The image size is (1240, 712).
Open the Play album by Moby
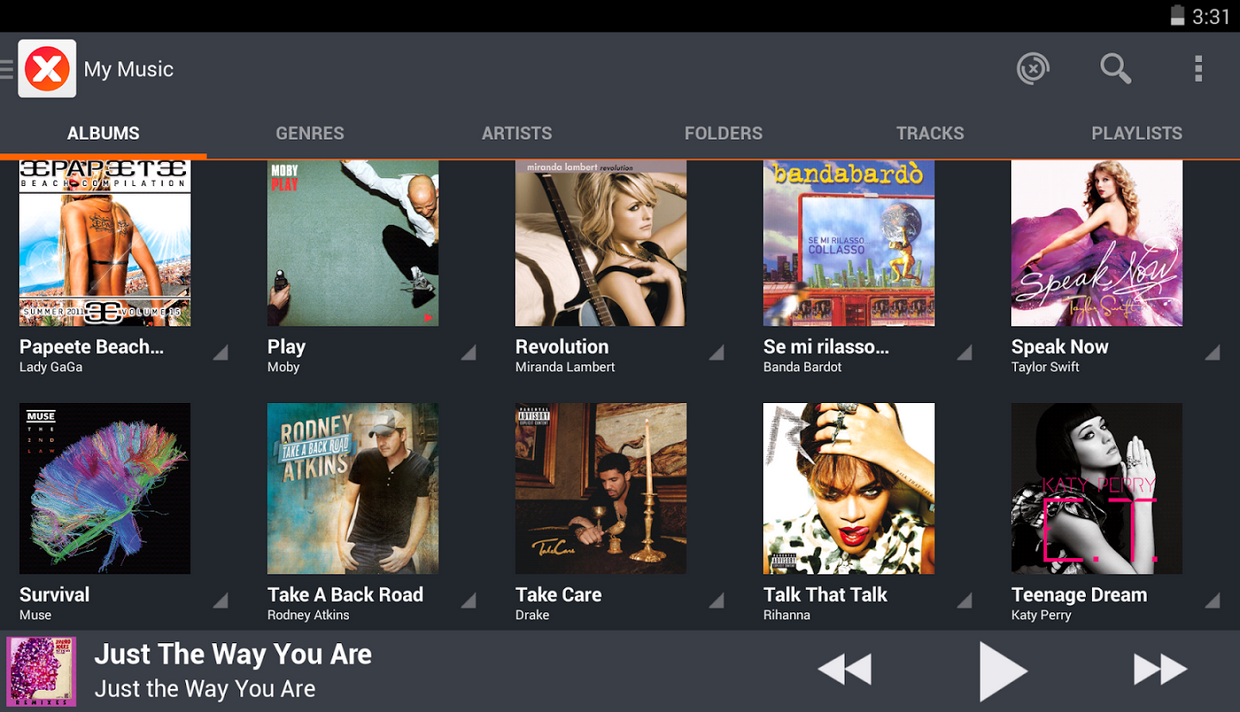coord(352,245)
